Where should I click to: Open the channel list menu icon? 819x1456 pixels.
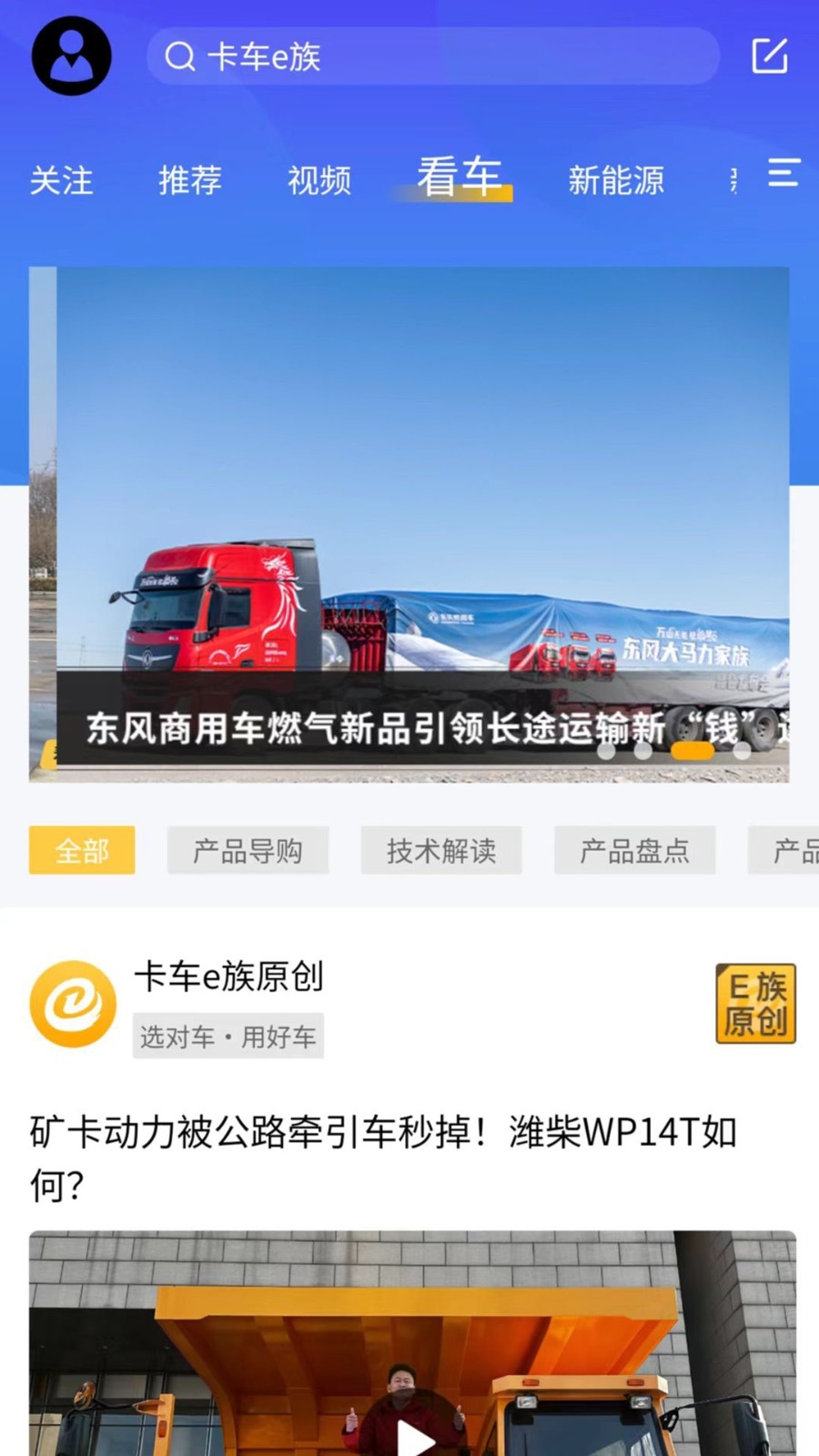[x=784, y=173]
